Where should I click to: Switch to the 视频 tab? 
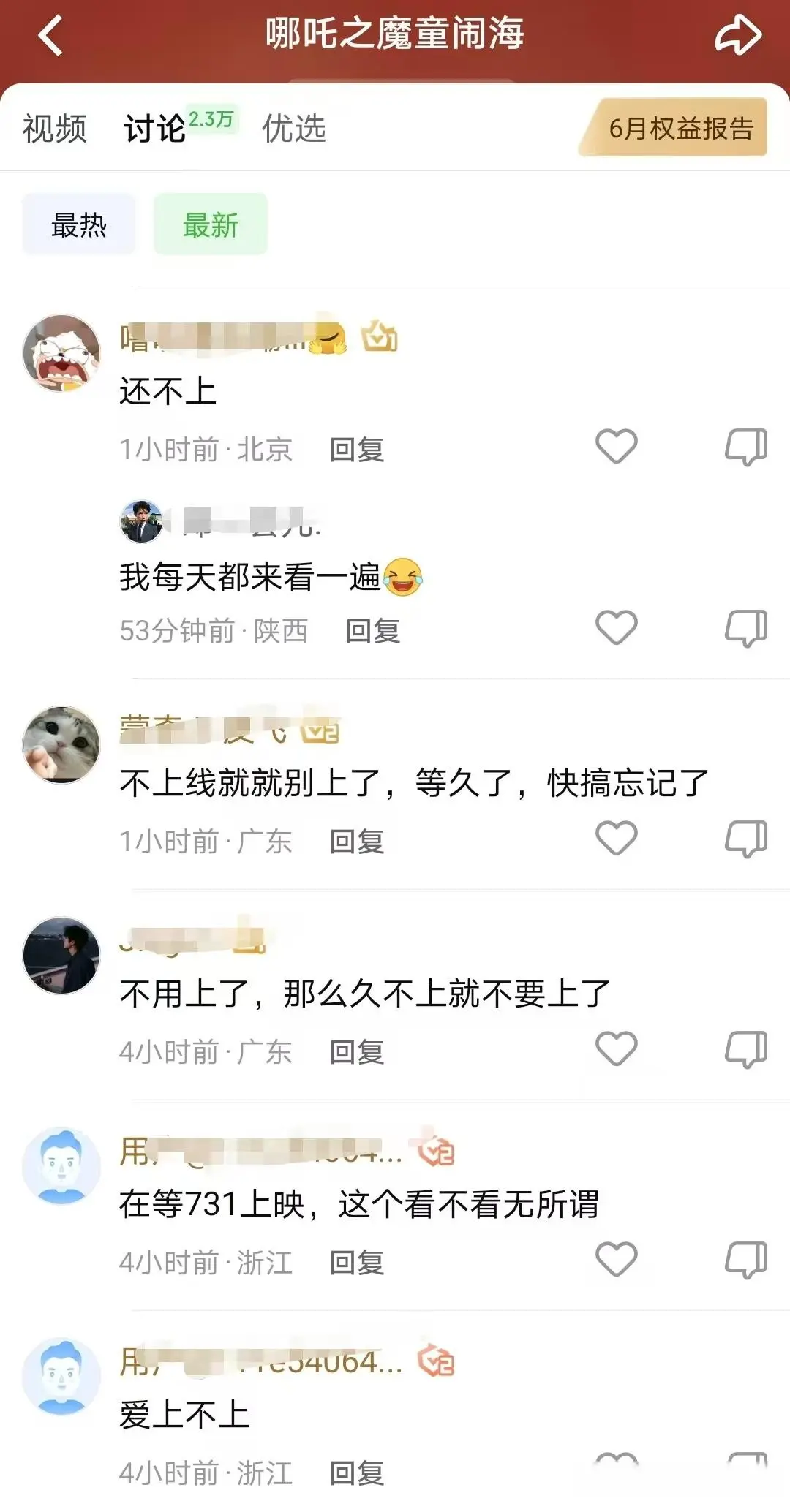[x=55, y=129]
